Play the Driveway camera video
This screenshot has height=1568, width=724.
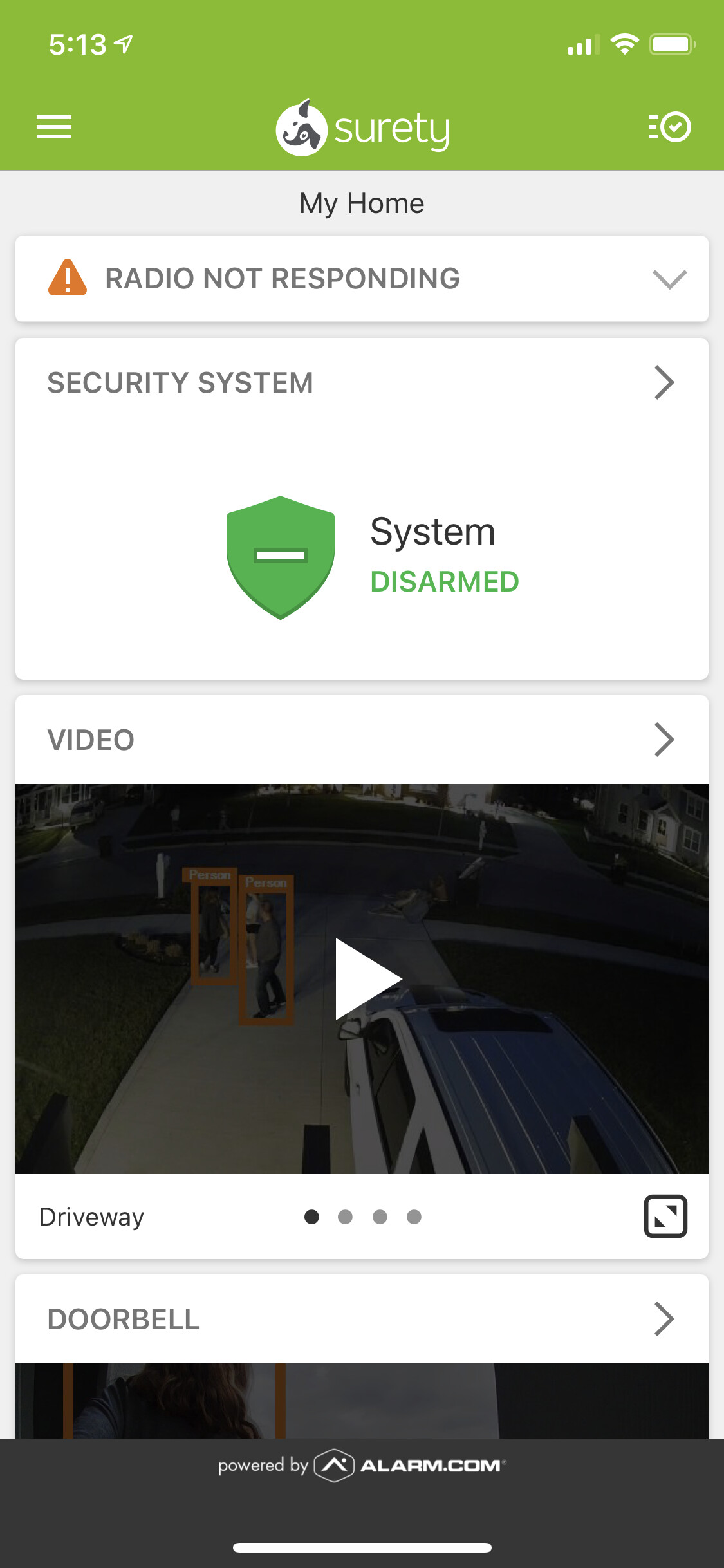click(x=367, y=979)
